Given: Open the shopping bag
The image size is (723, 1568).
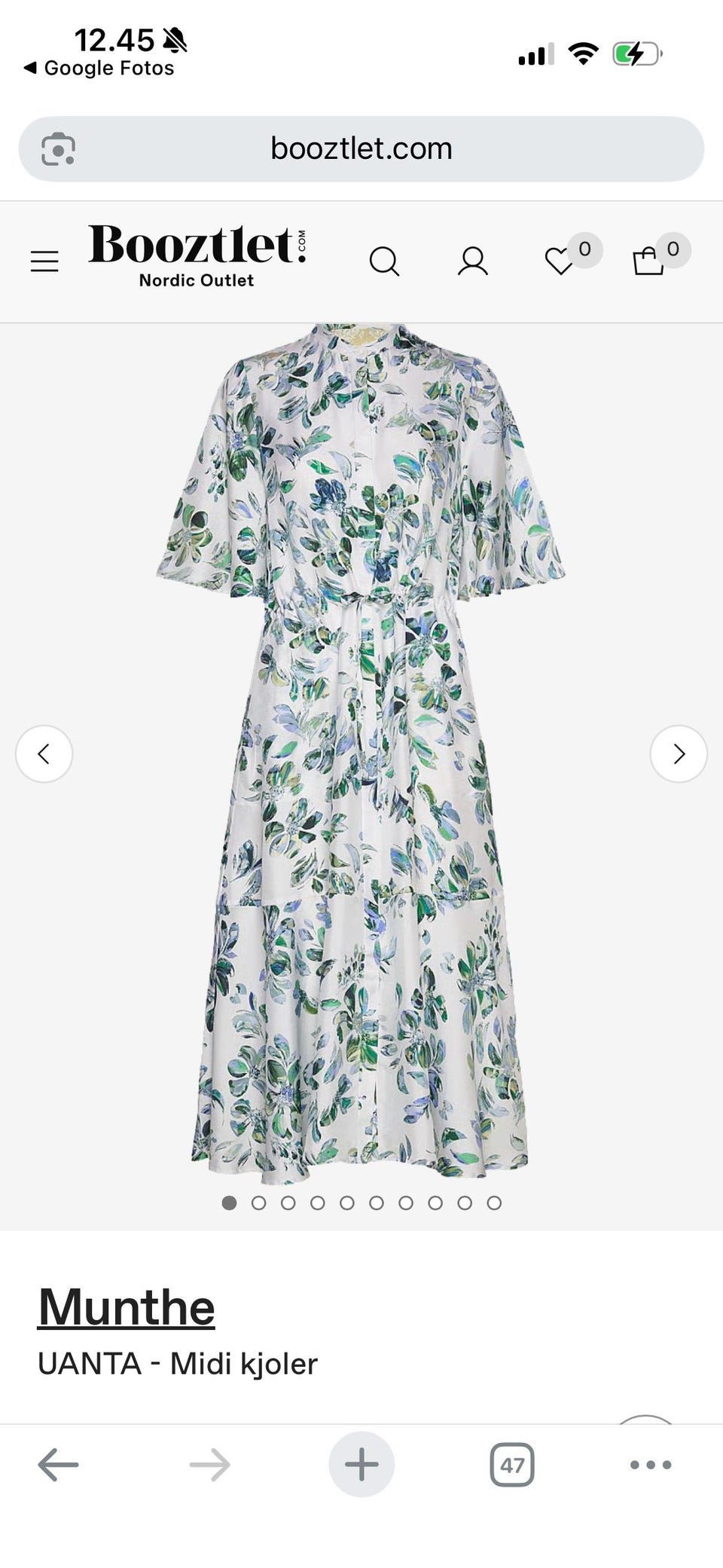Looking at the screenshot, I should [x=648, y=261].
